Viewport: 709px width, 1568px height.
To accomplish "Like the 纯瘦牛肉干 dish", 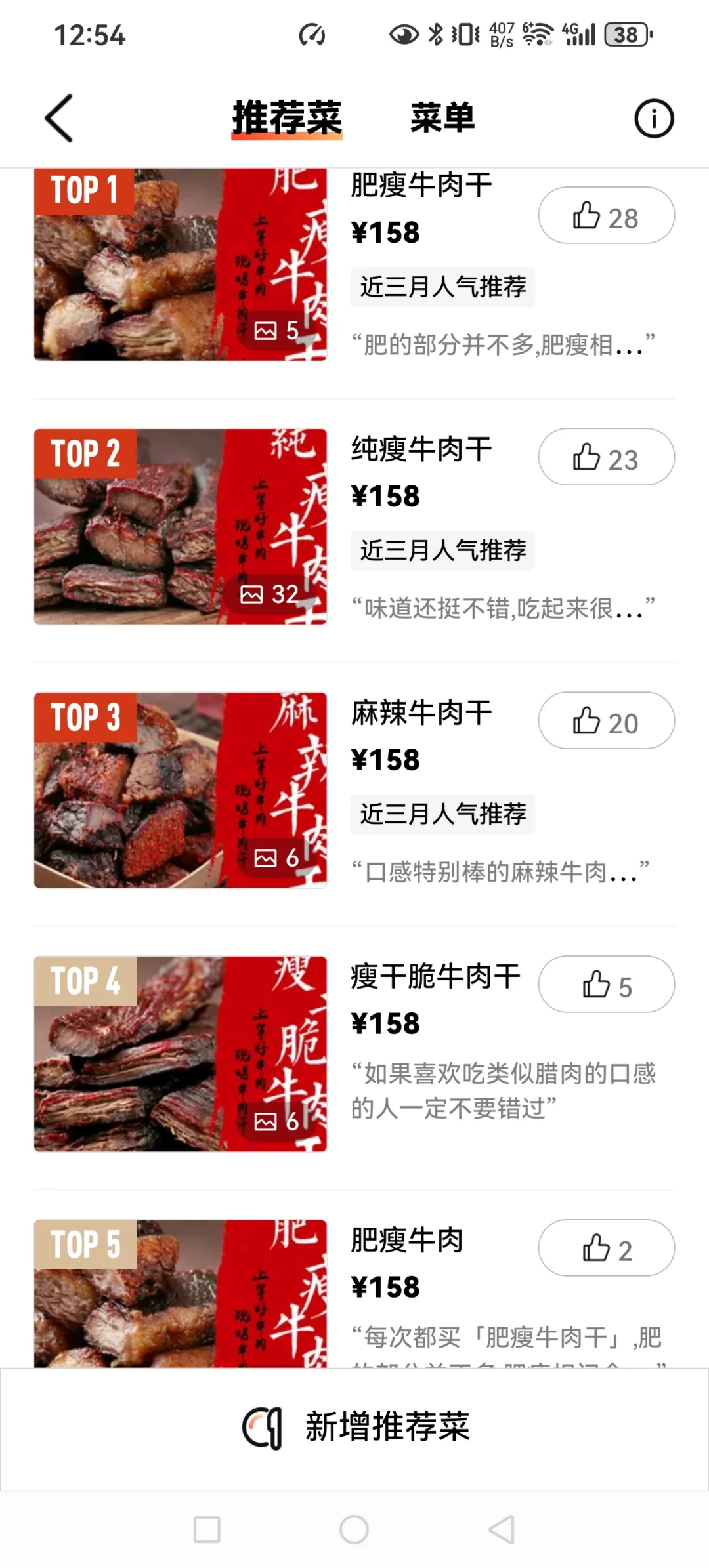I will coord(606,457).
